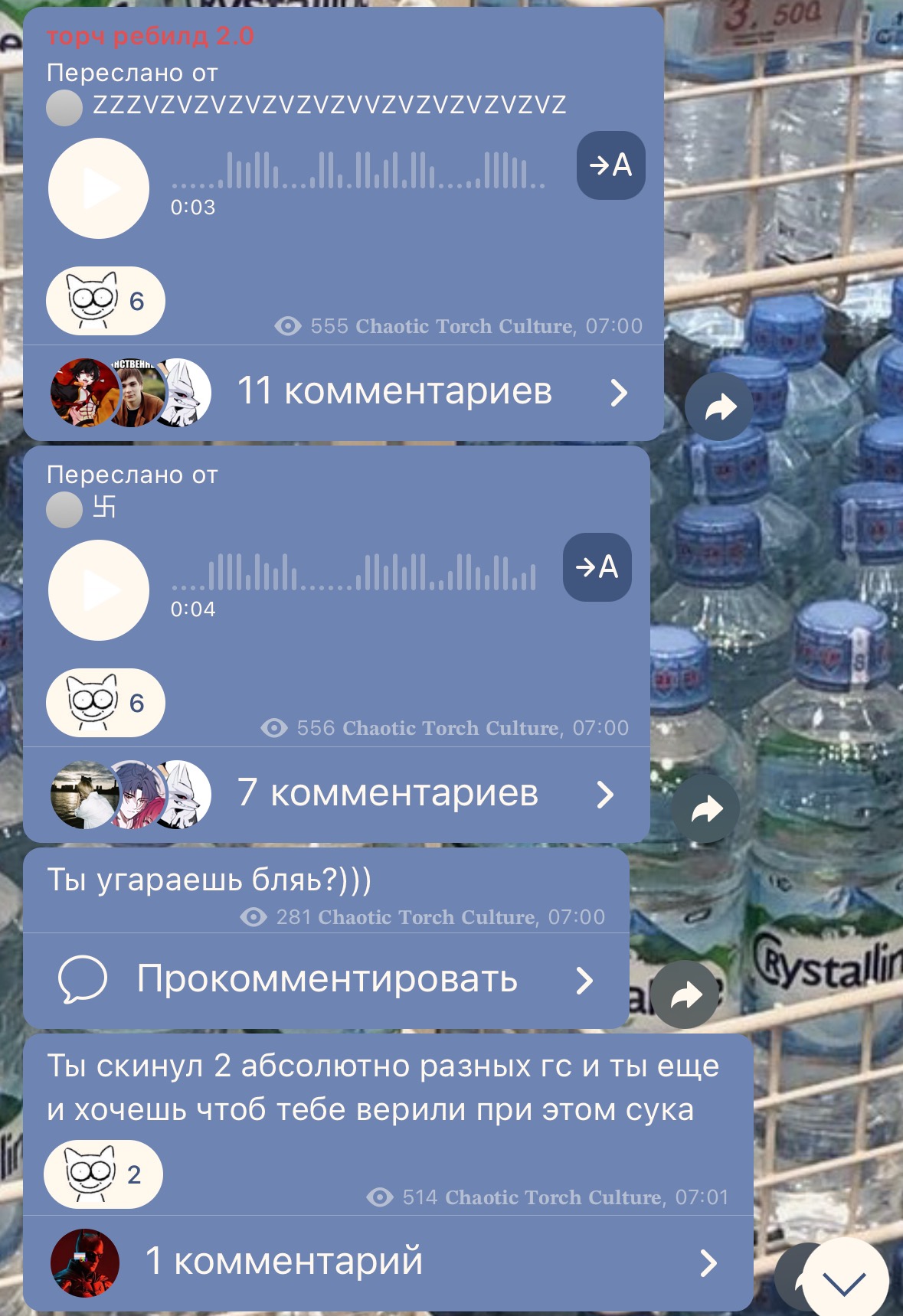The width and height of the screenshot is (903, 1316).
Task: Jump to the latest messages with the down arrow
Action: tap(845, 1282)
